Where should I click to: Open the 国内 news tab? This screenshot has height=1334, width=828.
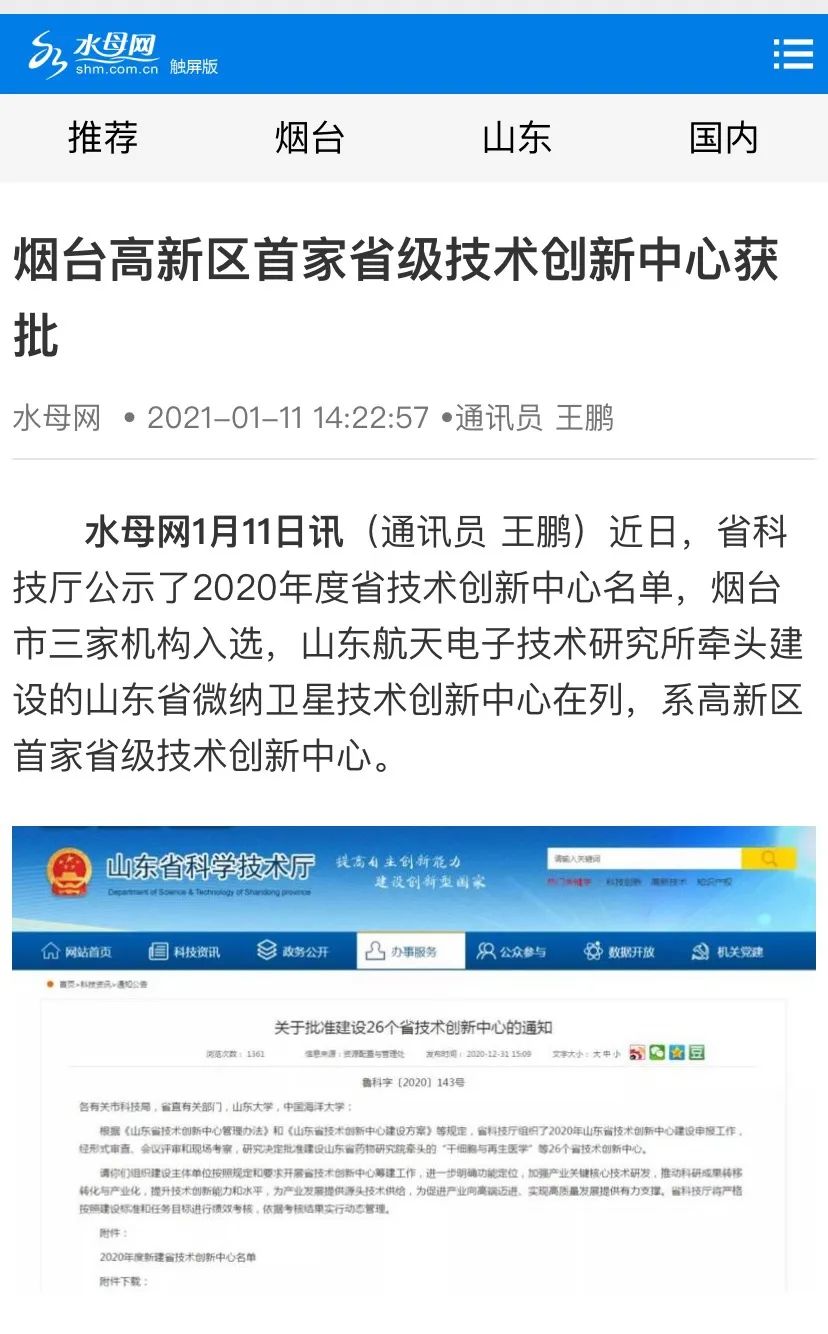click(x=724, y=137)
